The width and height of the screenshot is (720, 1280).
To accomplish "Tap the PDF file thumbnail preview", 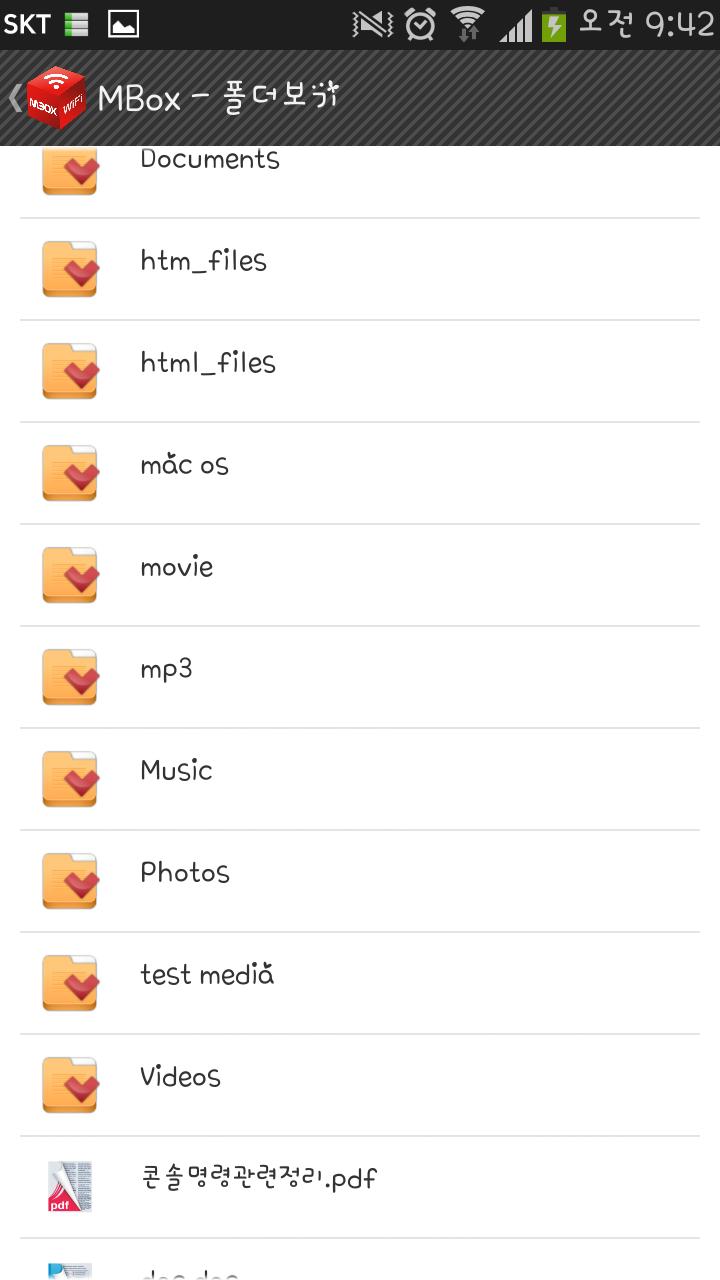I will (x=69, y=1185).
